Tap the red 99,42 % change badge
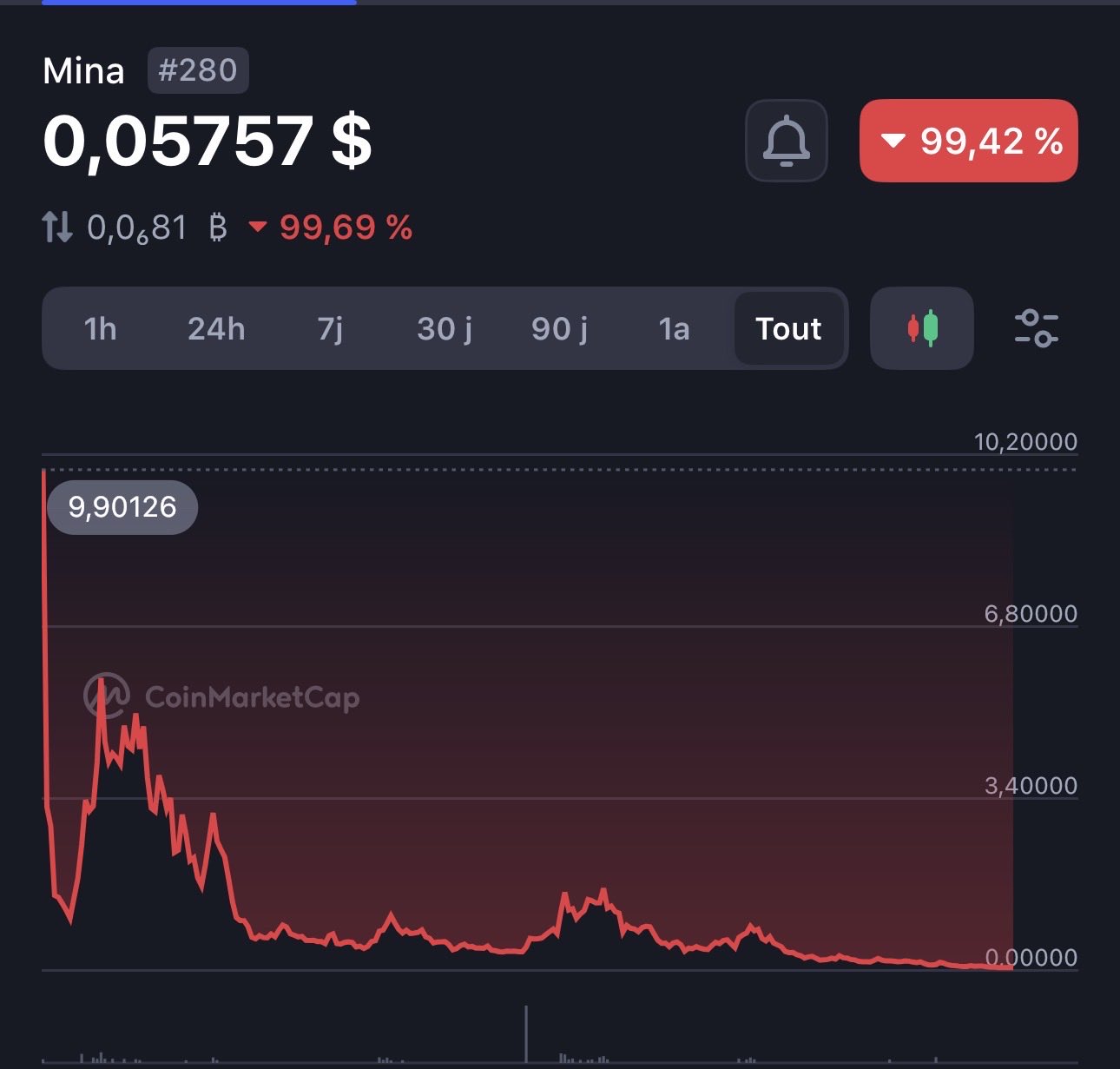Viewport: 1120px width, 1069px height. pos(968,141)
